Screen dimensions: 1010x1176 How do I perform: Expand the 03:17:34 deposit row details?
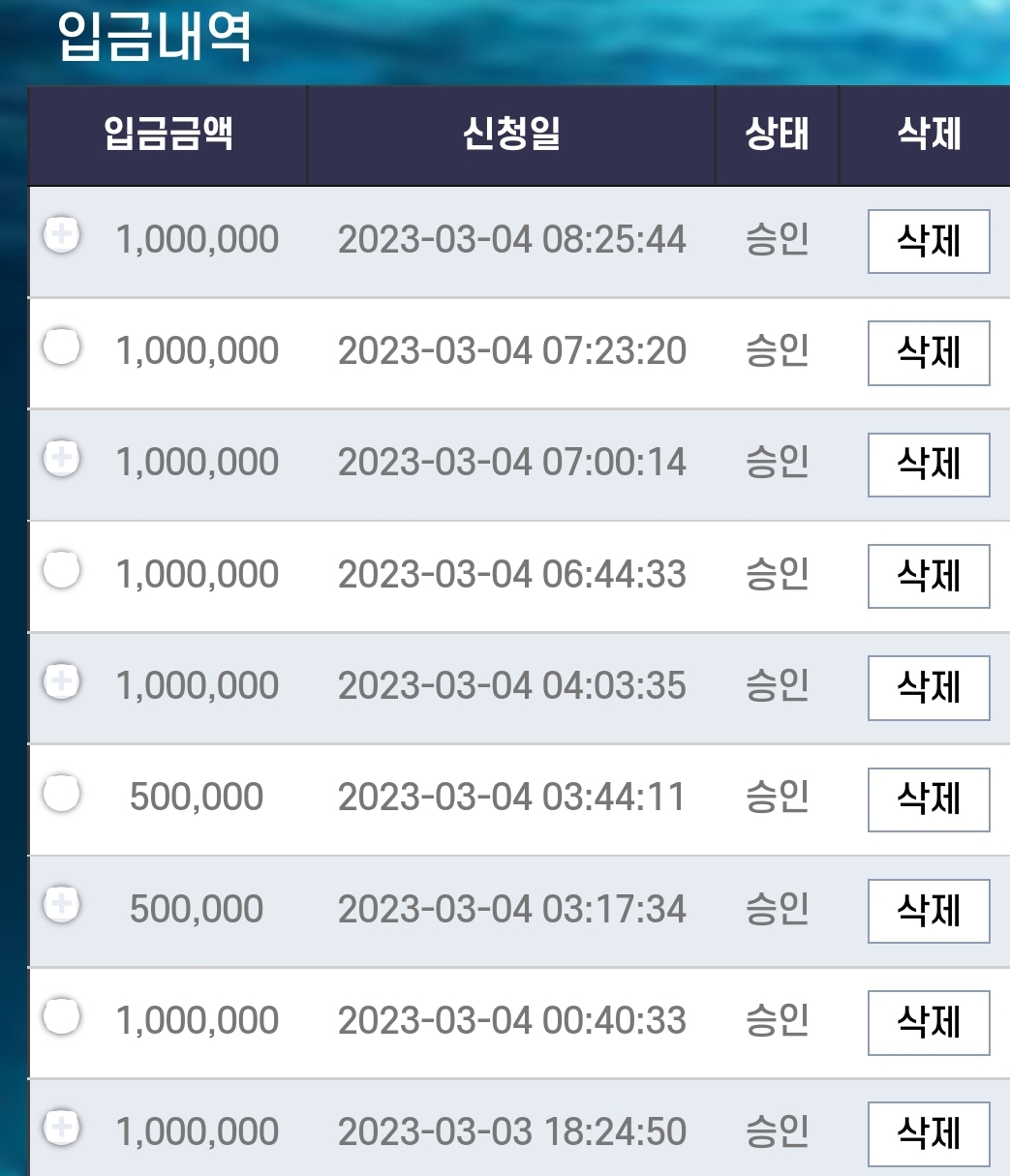(x=62, y=904)
